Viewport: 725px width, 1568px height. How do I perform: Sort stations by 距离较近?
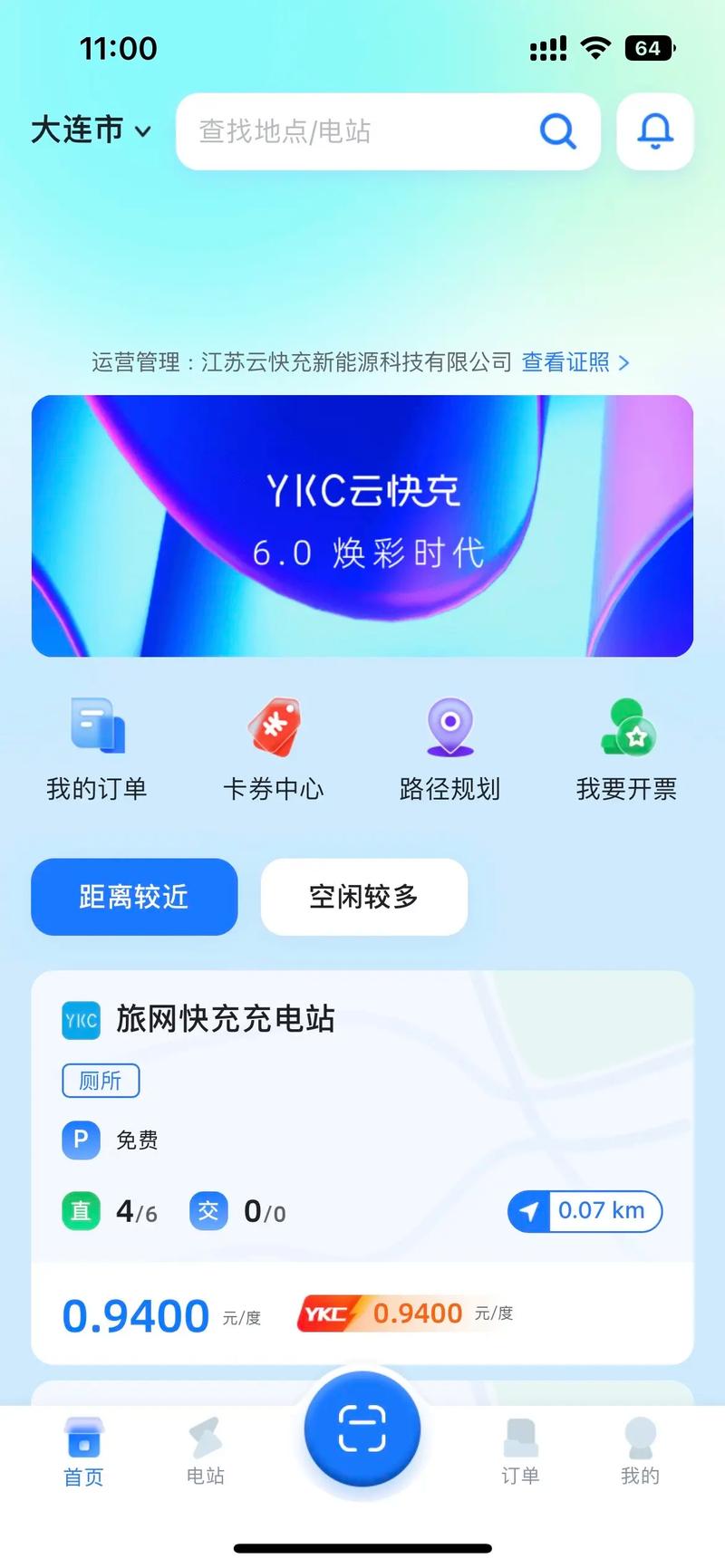point(134,897)
